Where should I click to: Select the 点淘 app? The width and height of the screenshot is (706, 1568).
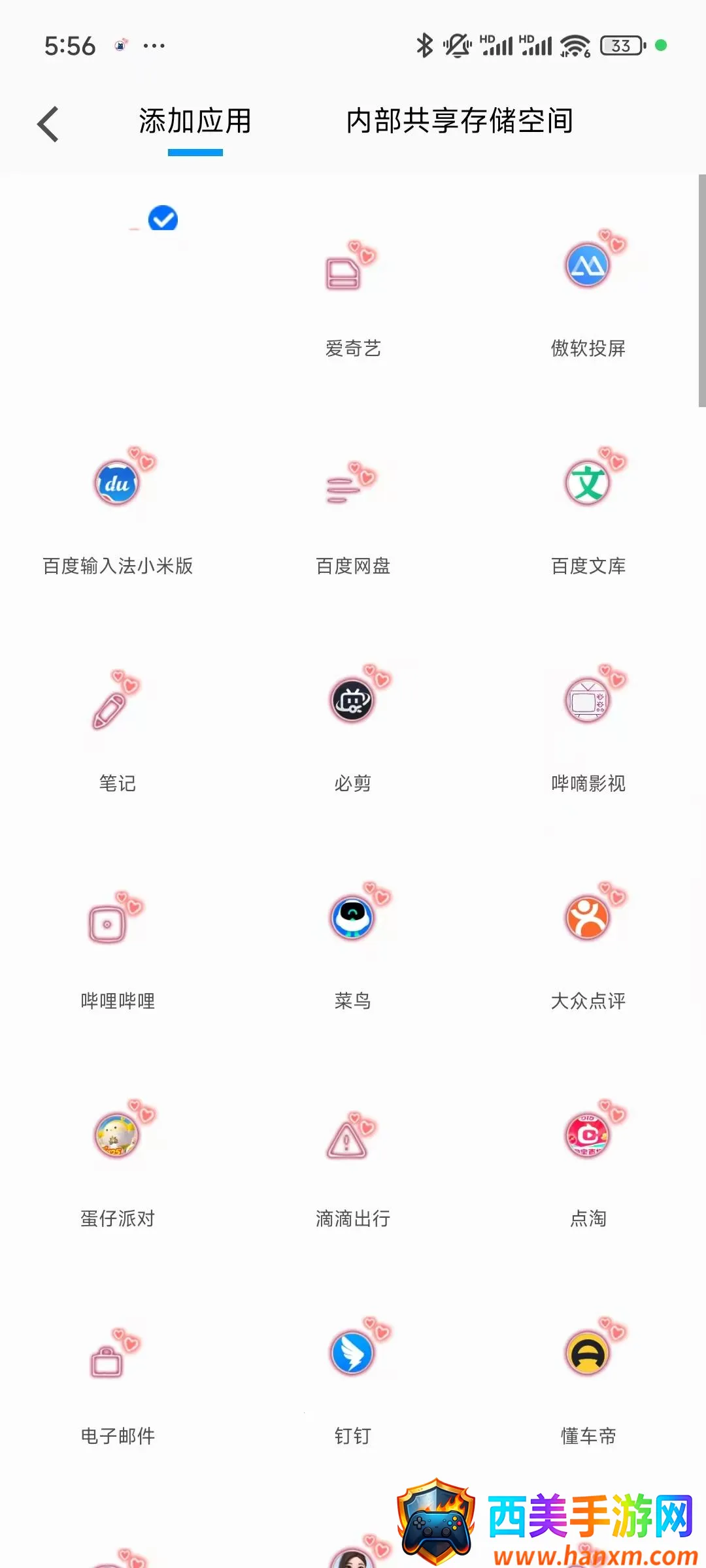pos(588,1135)
